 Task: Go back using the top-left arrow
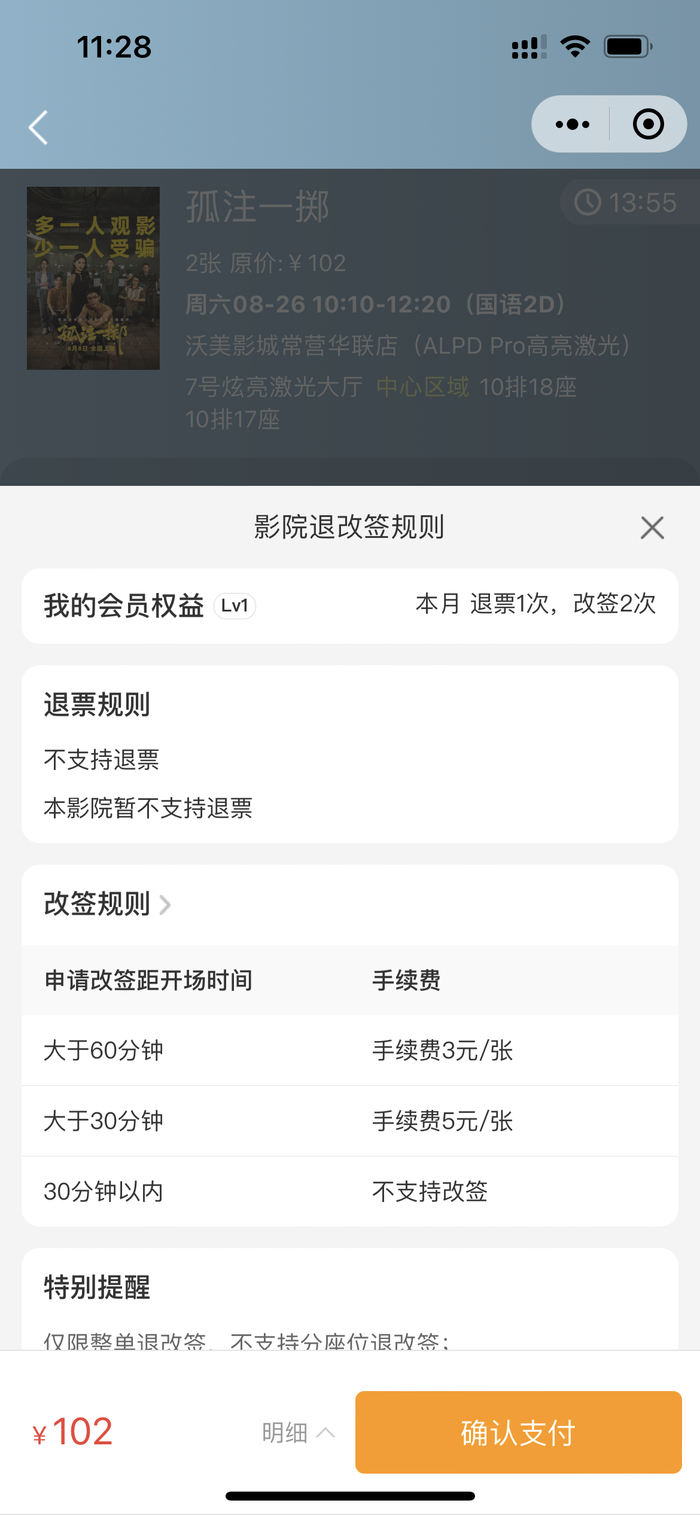click(39, 128)
